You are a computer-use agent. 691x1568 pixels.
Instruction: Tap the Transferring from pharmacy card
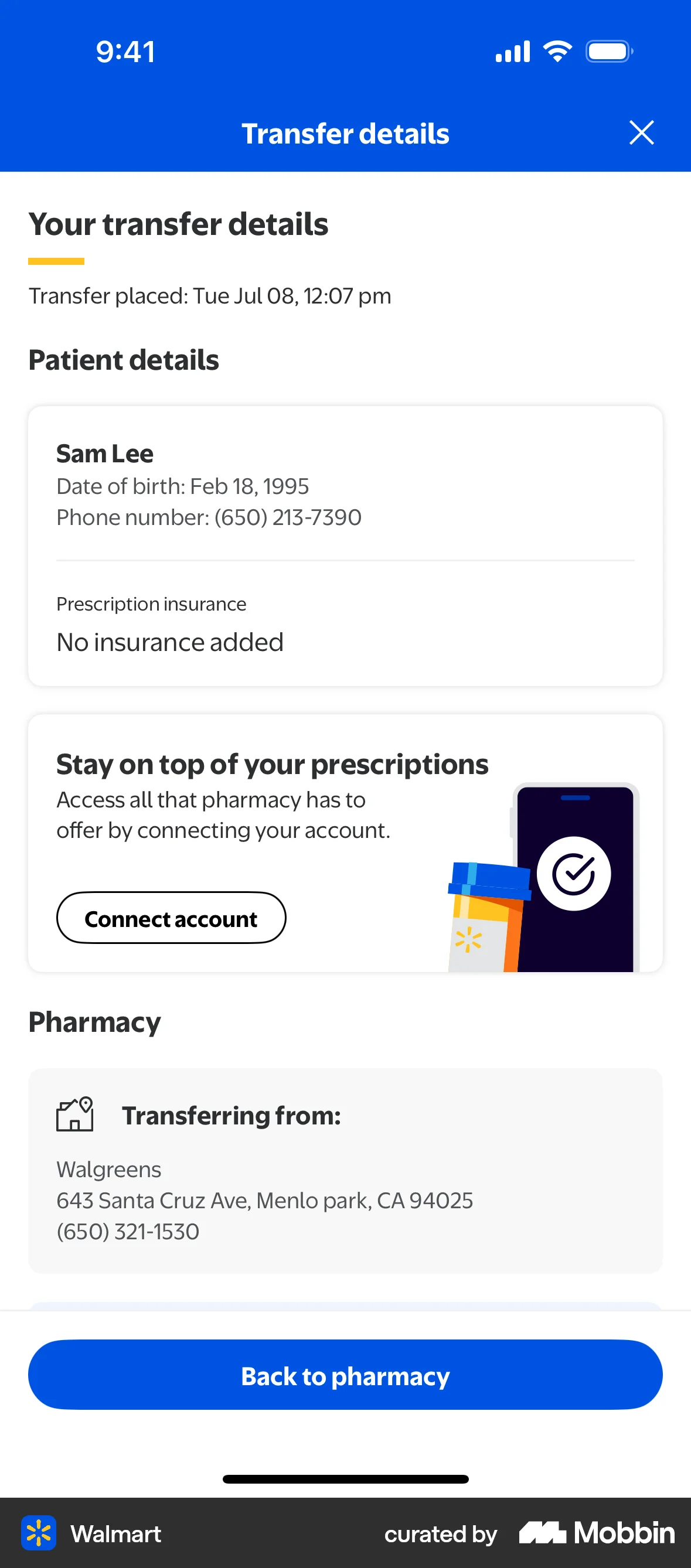point(345,1171)
